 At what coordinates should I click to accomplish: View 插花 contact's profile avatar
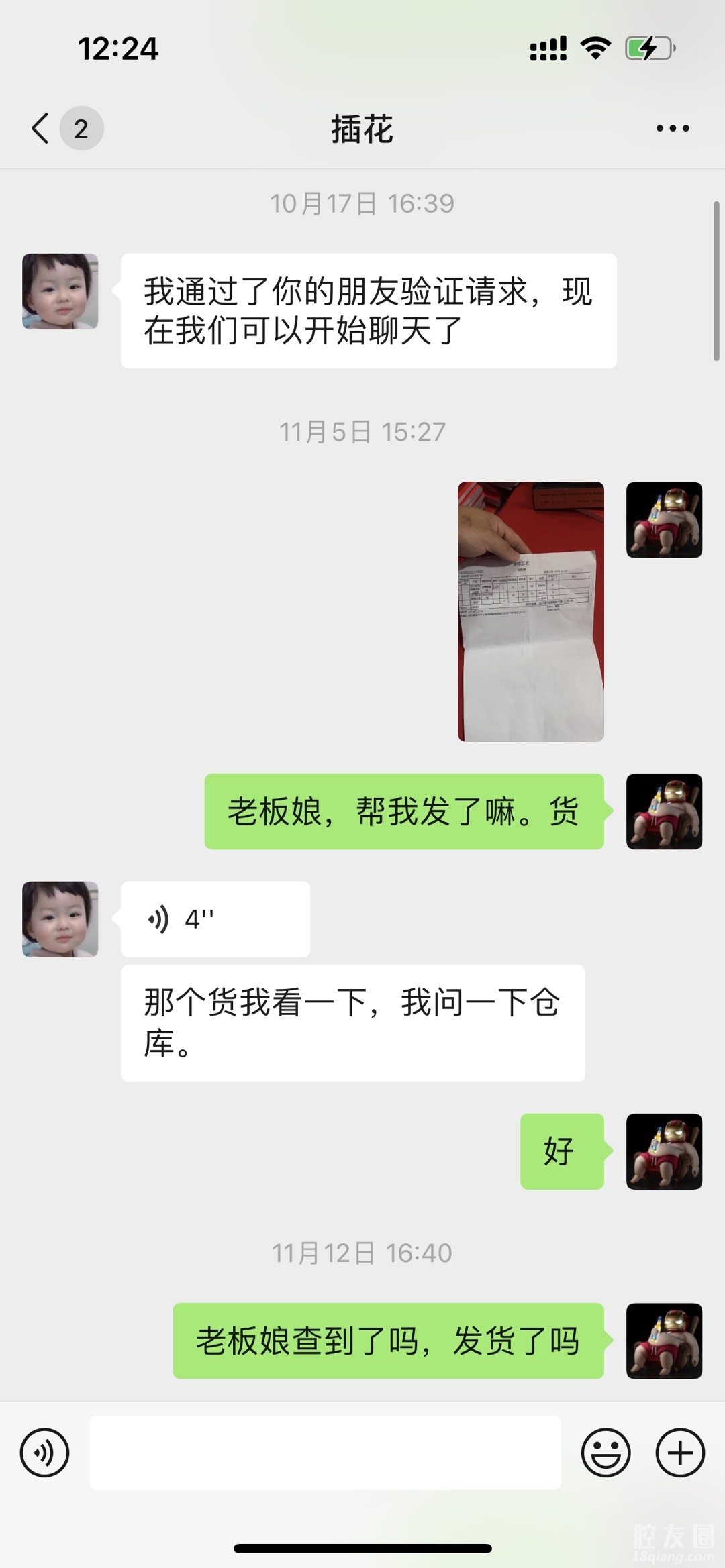click(x=60, y=291)
